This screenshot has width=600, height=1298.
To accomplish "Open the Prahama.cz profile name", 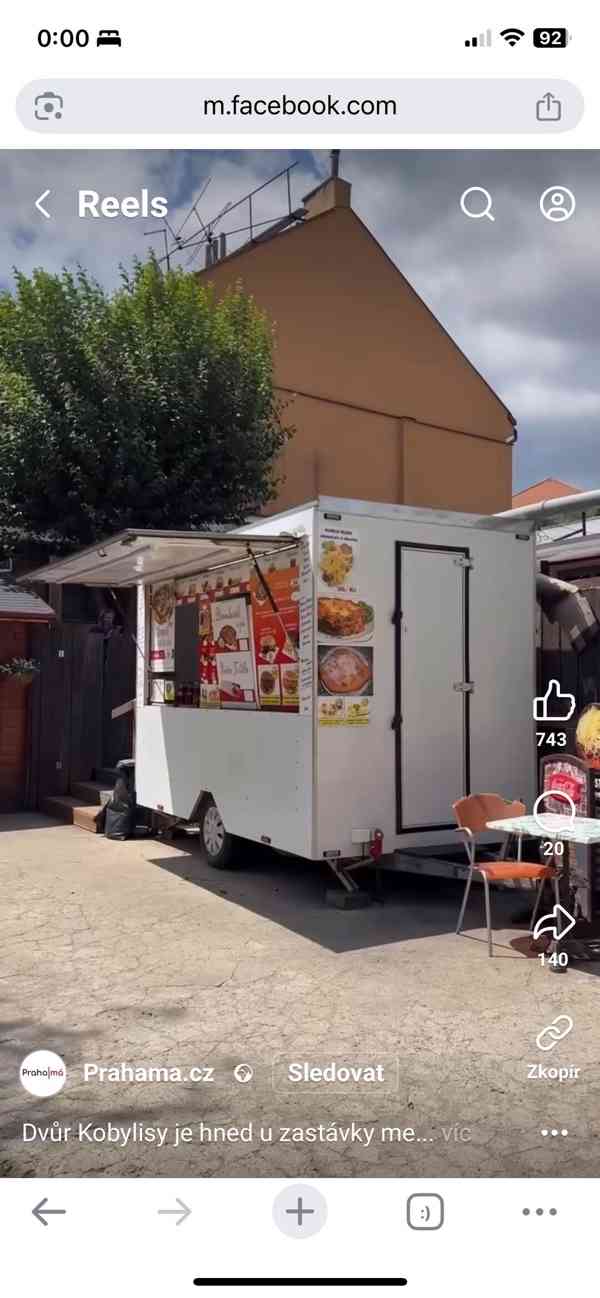I will click(148, 1073).
